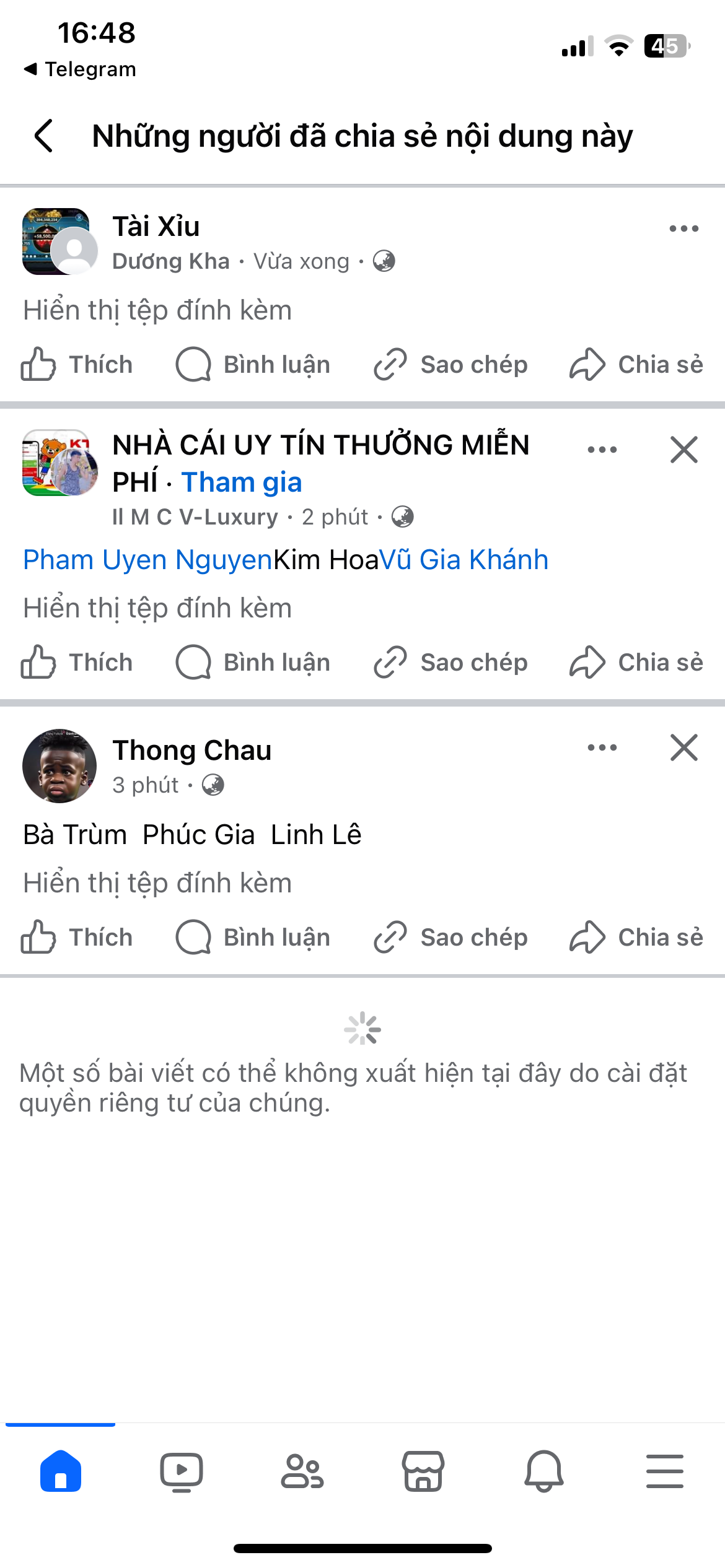The width and height of the screenshot is (725, 1568).
Task: Go back using the top-left arrow
Action: 43,136
